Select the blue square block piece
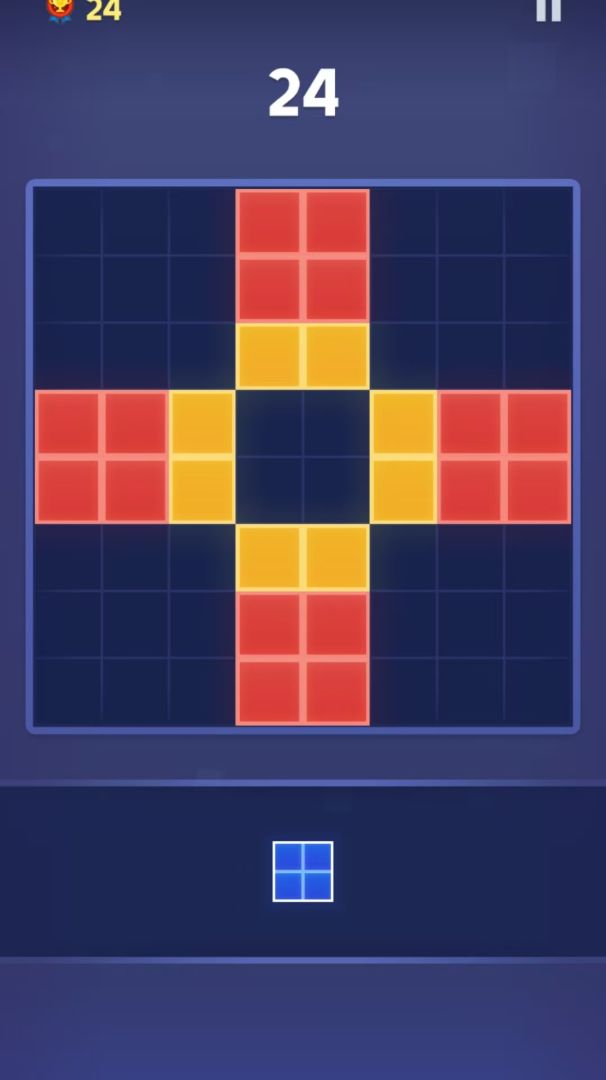The width and height of the screenshot is (606, 1080). pos(303,871)
